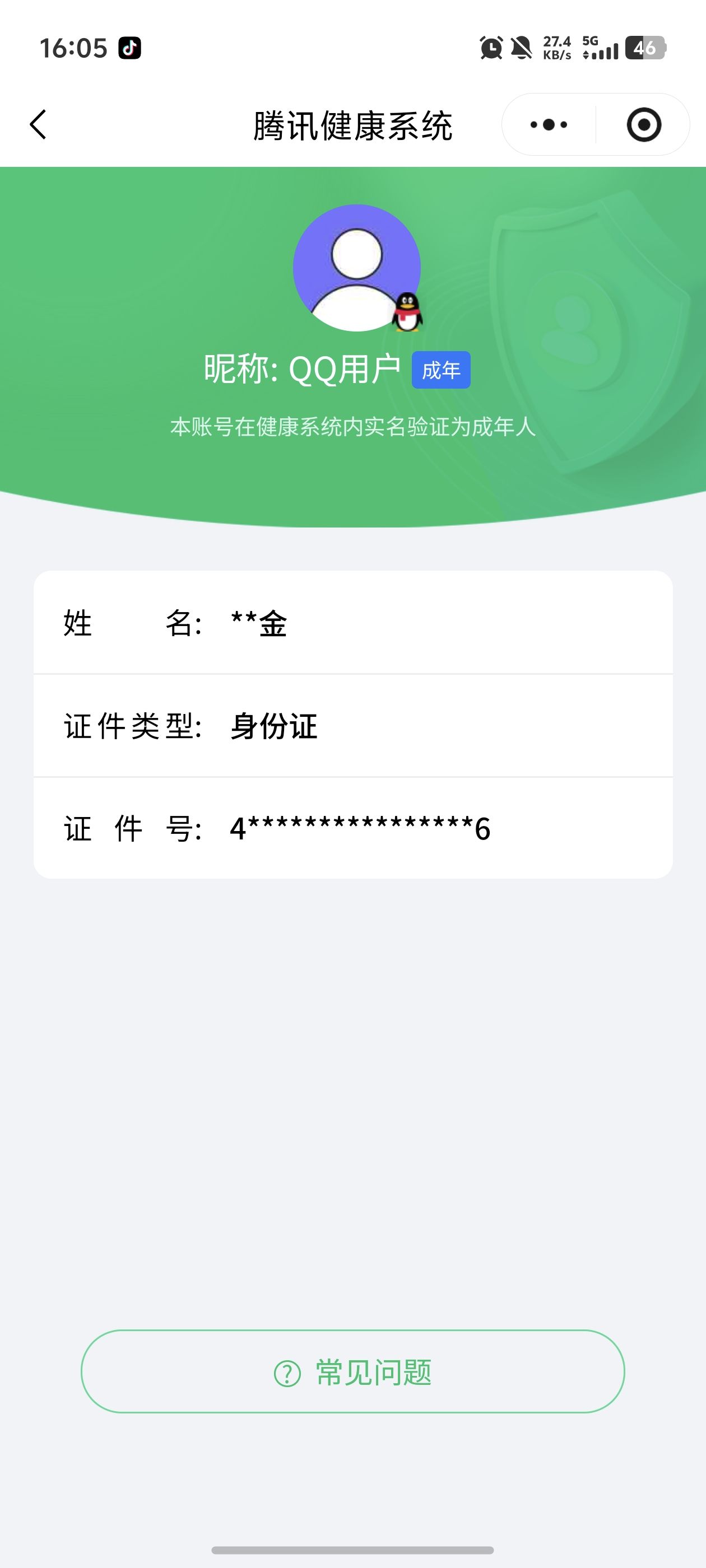706x1568 pixels.
Task: Click the QQ penguin icon on the avatar
Action: [x=408, y=312]
